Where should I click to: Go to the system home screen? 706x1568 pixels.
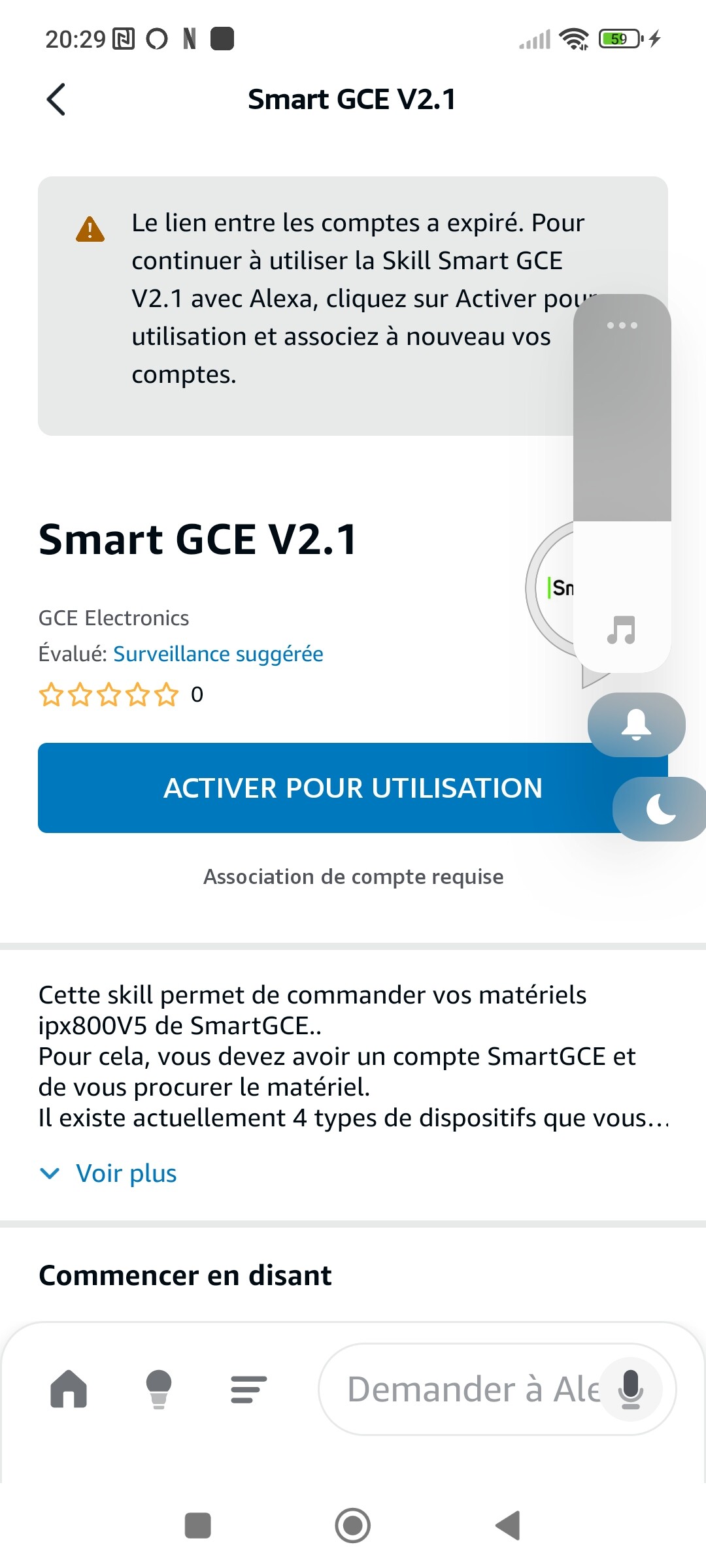coord(353,1526)
